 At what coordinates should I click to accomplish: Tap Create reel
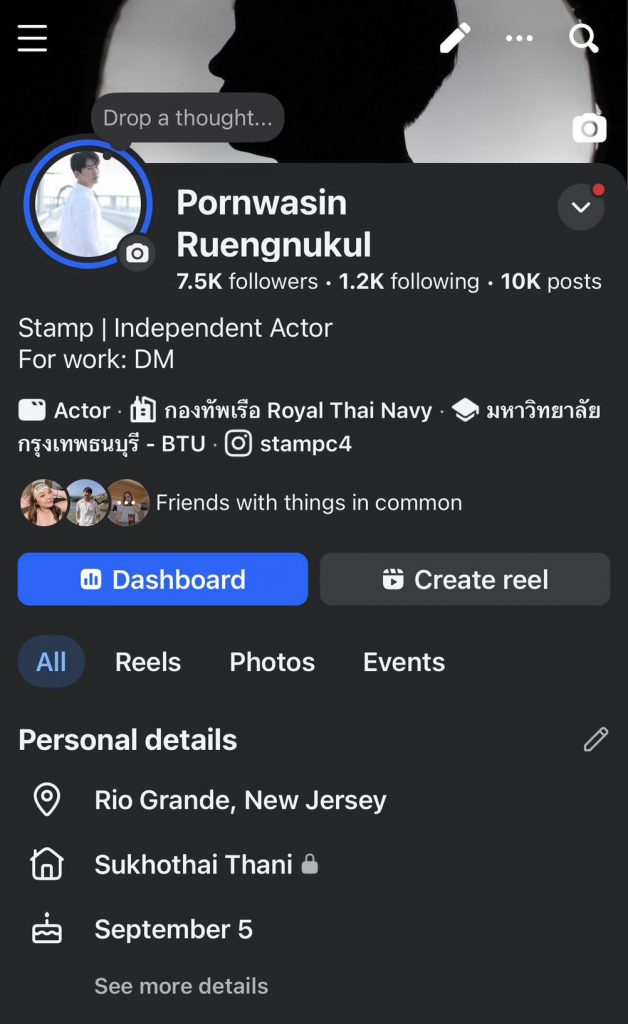[x=465, y=579]
